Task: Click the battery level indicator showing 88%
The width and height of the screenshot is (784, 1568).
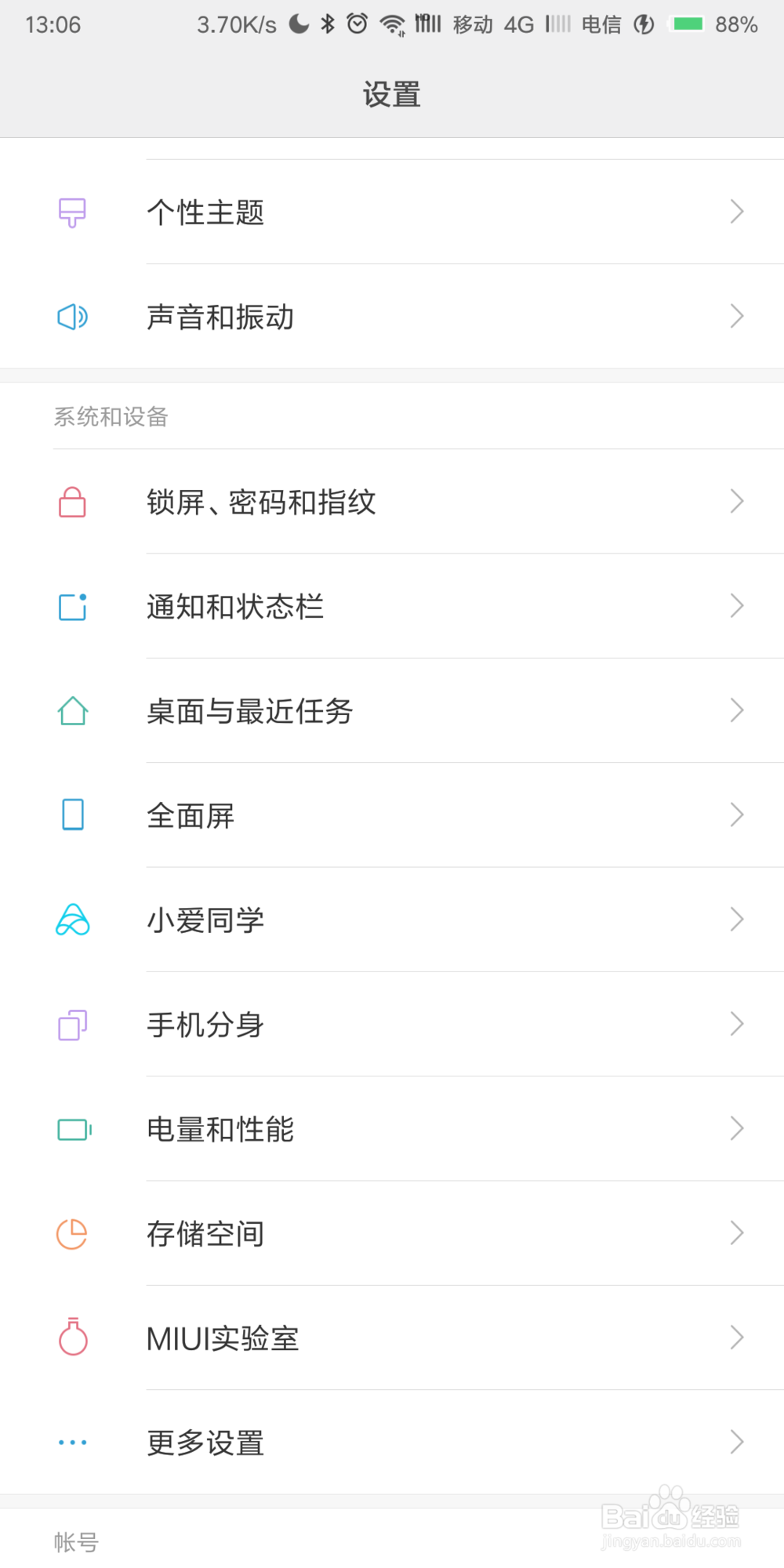Action: pos(686,24)
